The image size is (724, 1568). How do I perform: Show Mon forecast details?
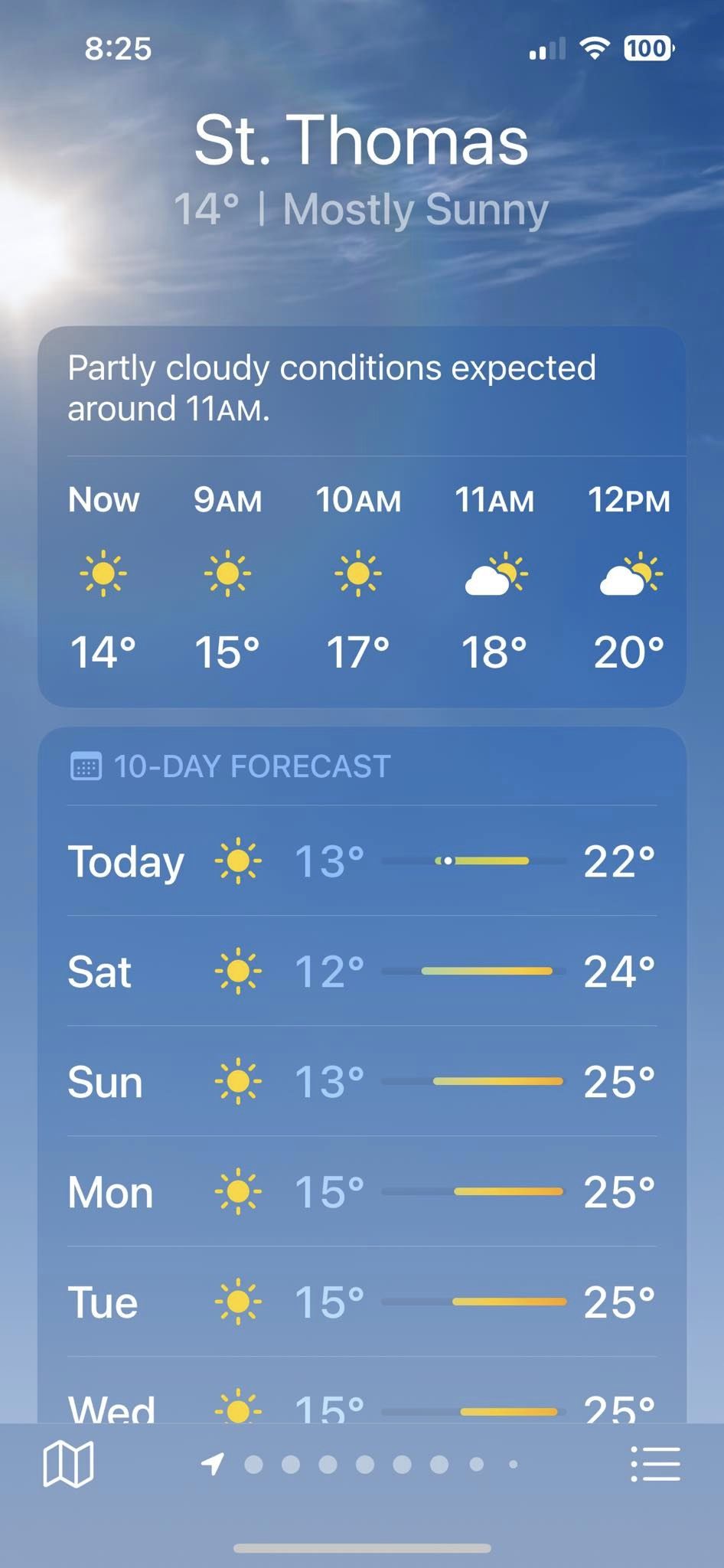361,1191
